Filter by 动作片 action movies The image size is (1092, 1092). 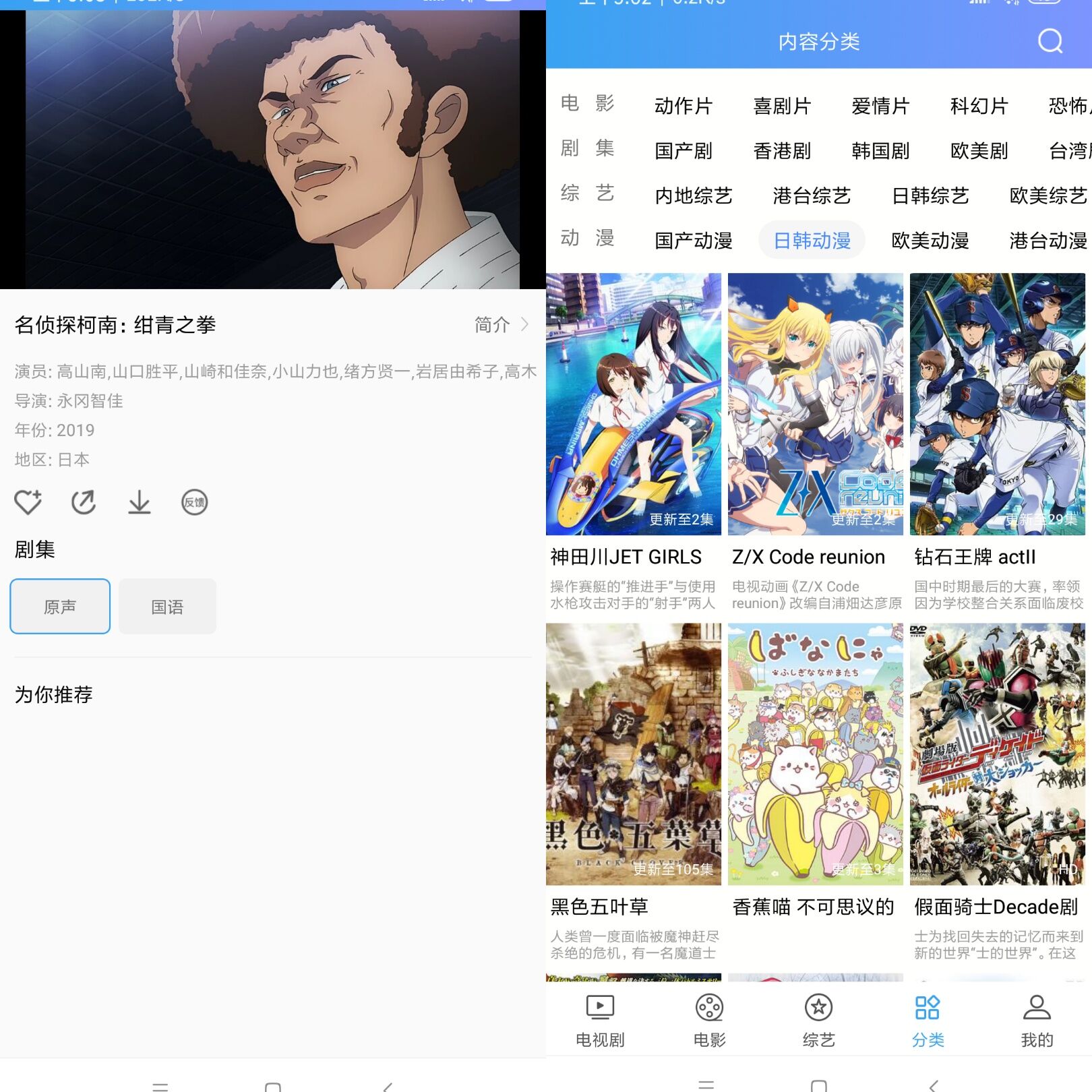point(683,106)
